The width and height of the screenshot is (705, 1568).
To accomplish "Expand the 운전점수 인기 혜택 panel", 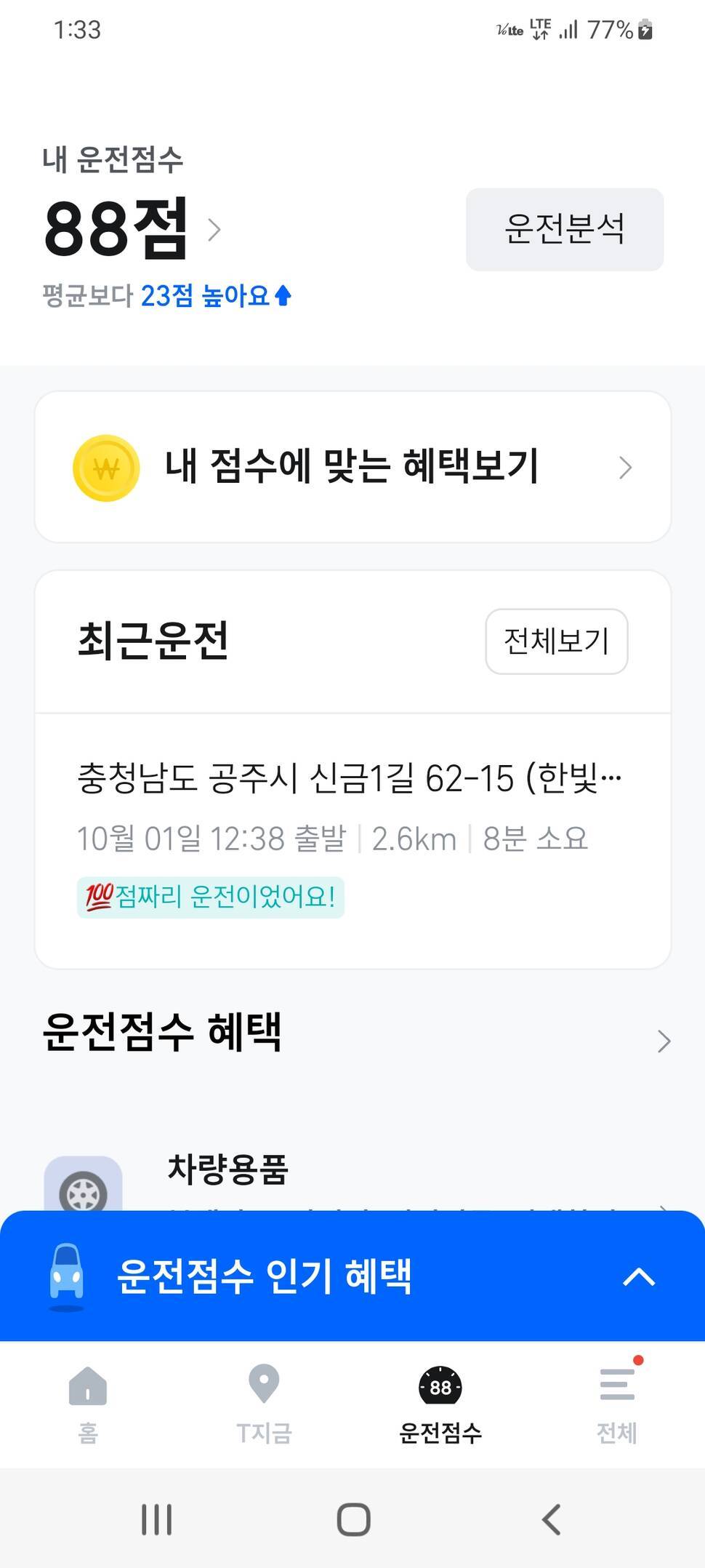I will (352, 1276).
